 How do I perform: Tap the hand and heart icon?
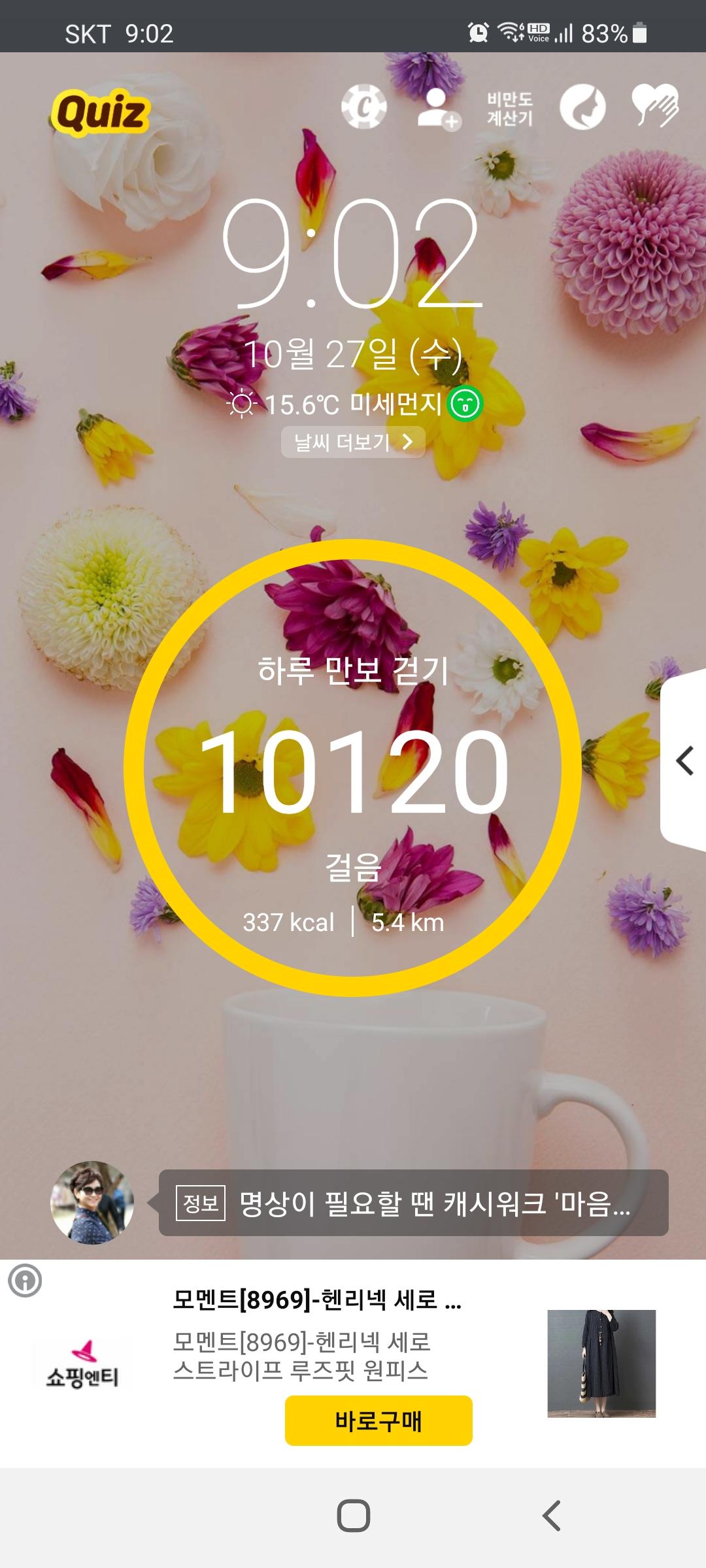655,106
